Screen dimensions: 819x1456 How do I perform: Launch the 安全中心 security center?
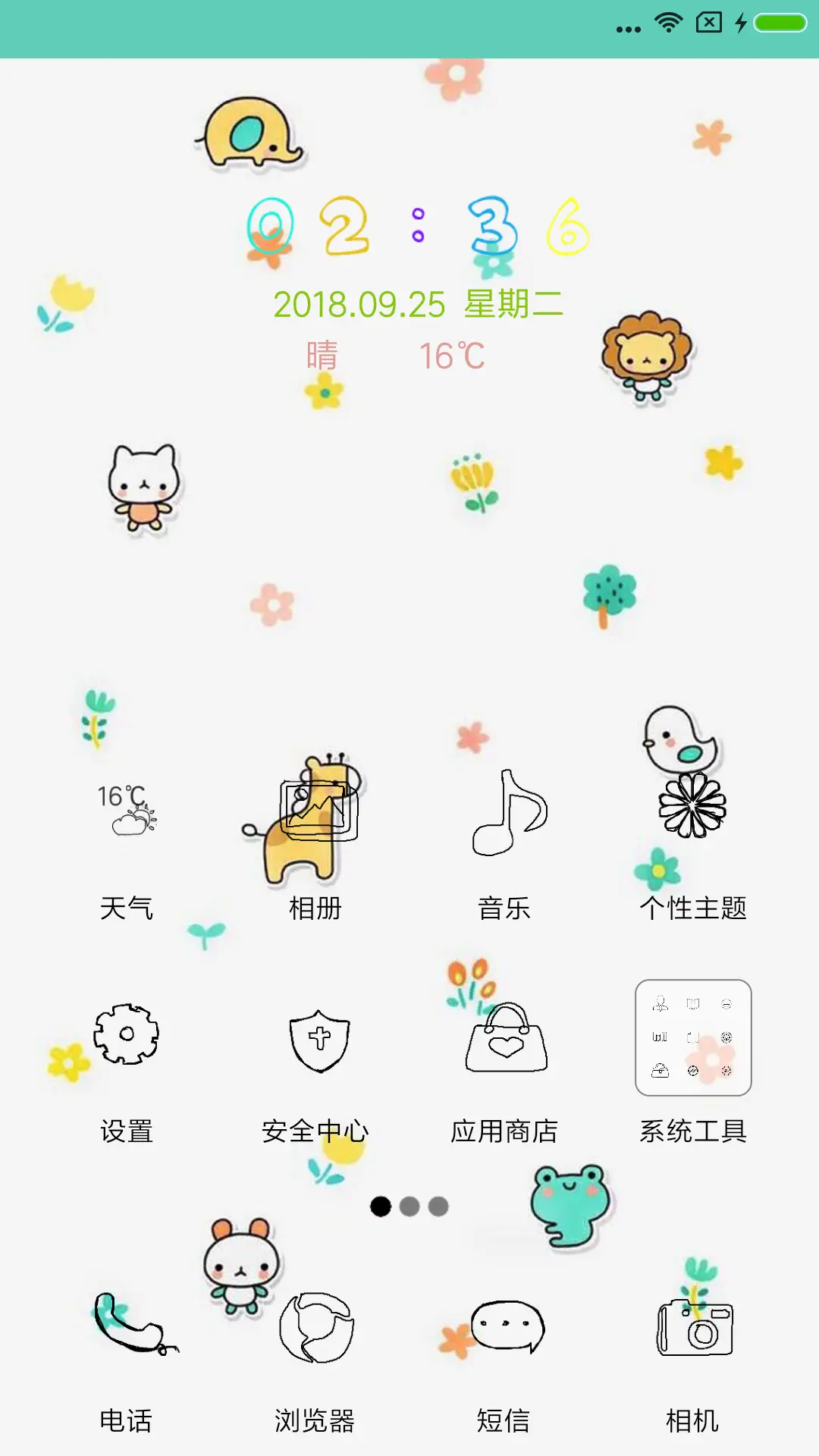(315, 1039)
